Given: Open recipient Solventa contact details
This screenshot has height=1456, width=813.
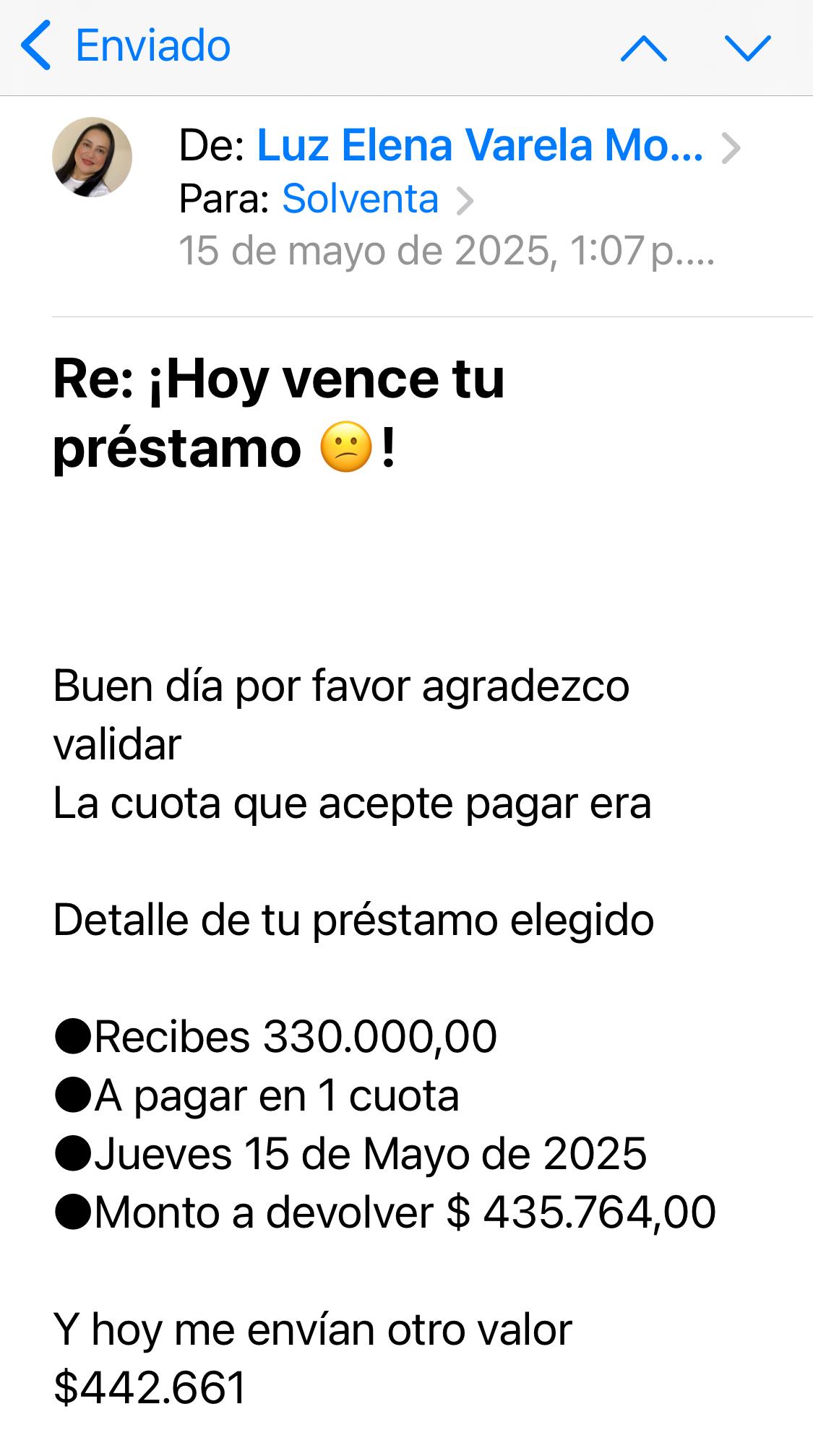Looking at the screenshot, I should (360, 199).
